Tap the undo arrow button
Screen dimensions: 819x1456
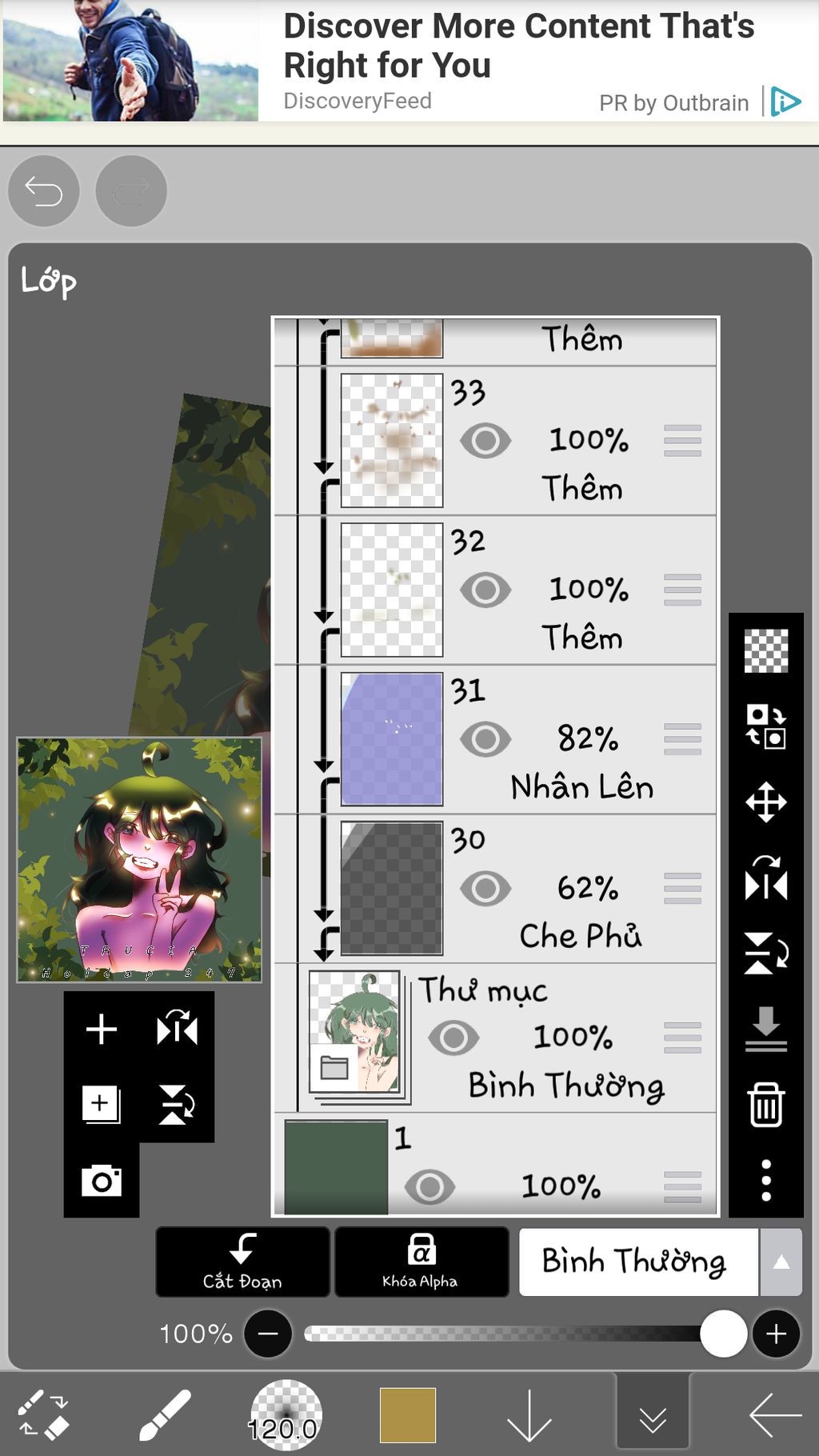coord(43,191)
